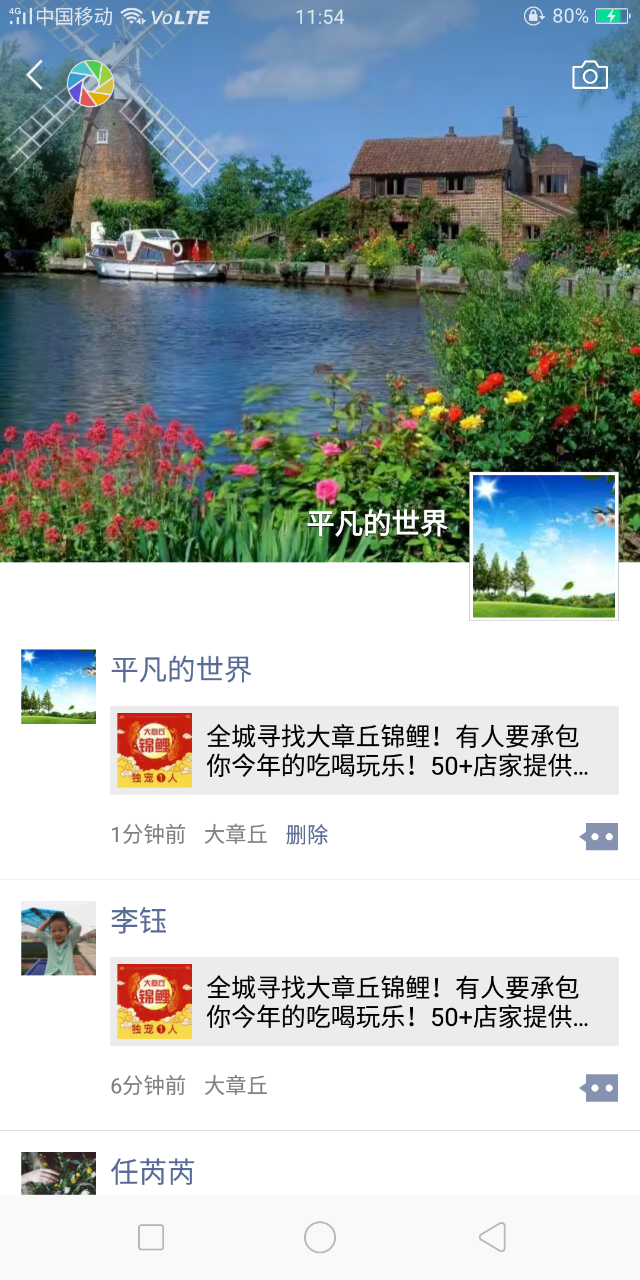Delete the post via 删除

coord(307,835)
